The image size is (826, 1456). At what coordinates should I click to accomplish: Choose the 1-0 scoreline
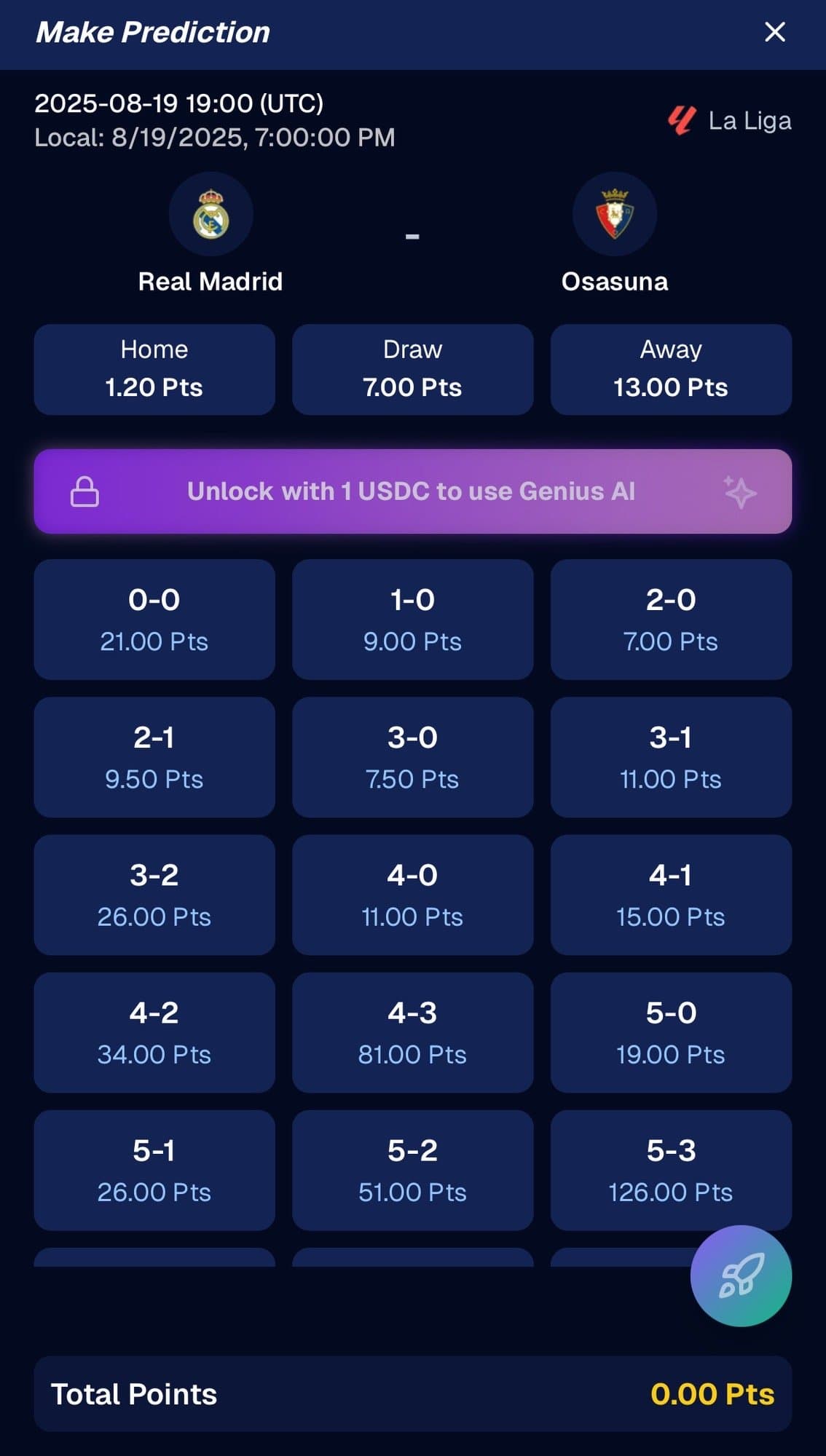[412, 619]
